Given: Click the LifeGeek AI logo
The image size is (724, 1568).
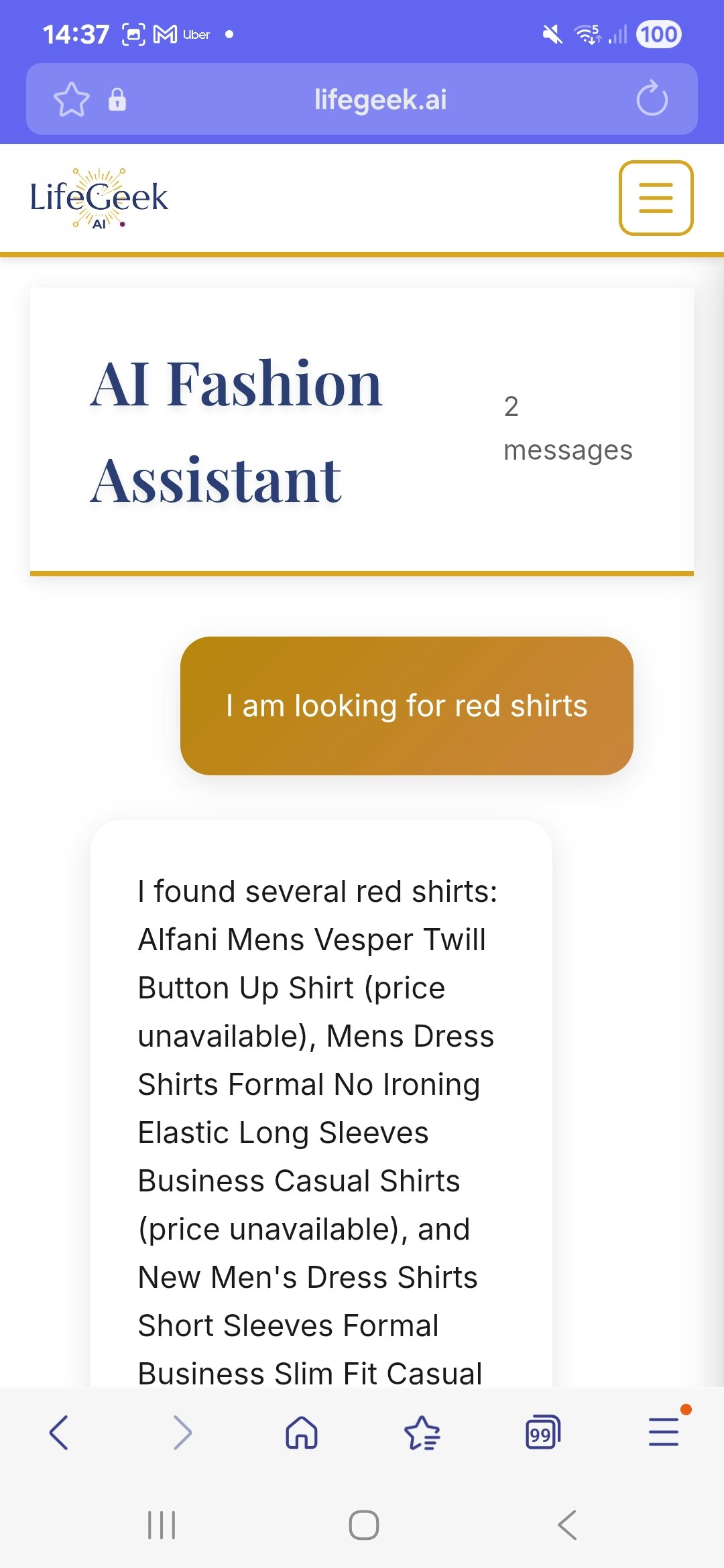Looking at the screenshot, I should coord(99,198).
